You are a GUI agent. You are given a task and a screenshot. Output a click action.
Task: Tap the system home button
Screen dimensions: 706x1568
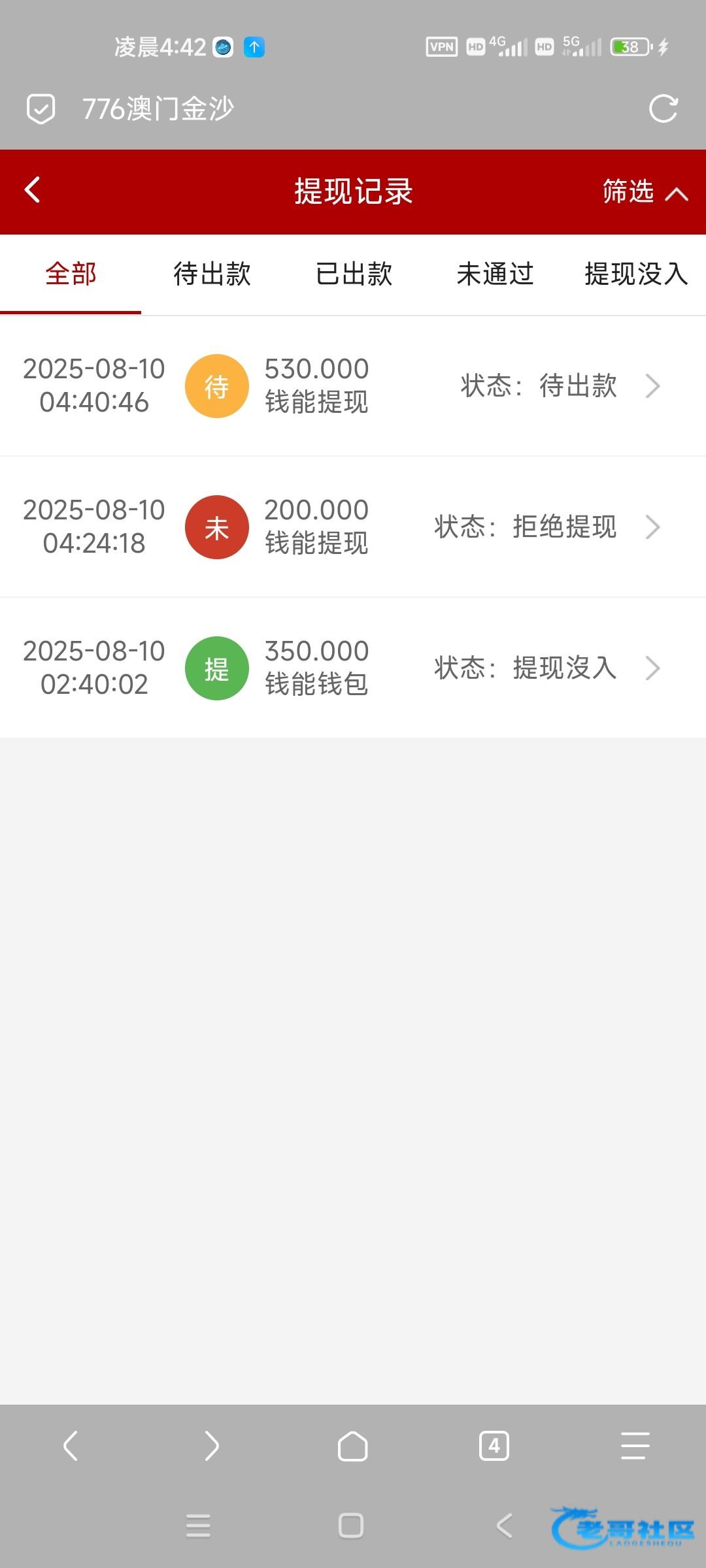pos(351,1526)
